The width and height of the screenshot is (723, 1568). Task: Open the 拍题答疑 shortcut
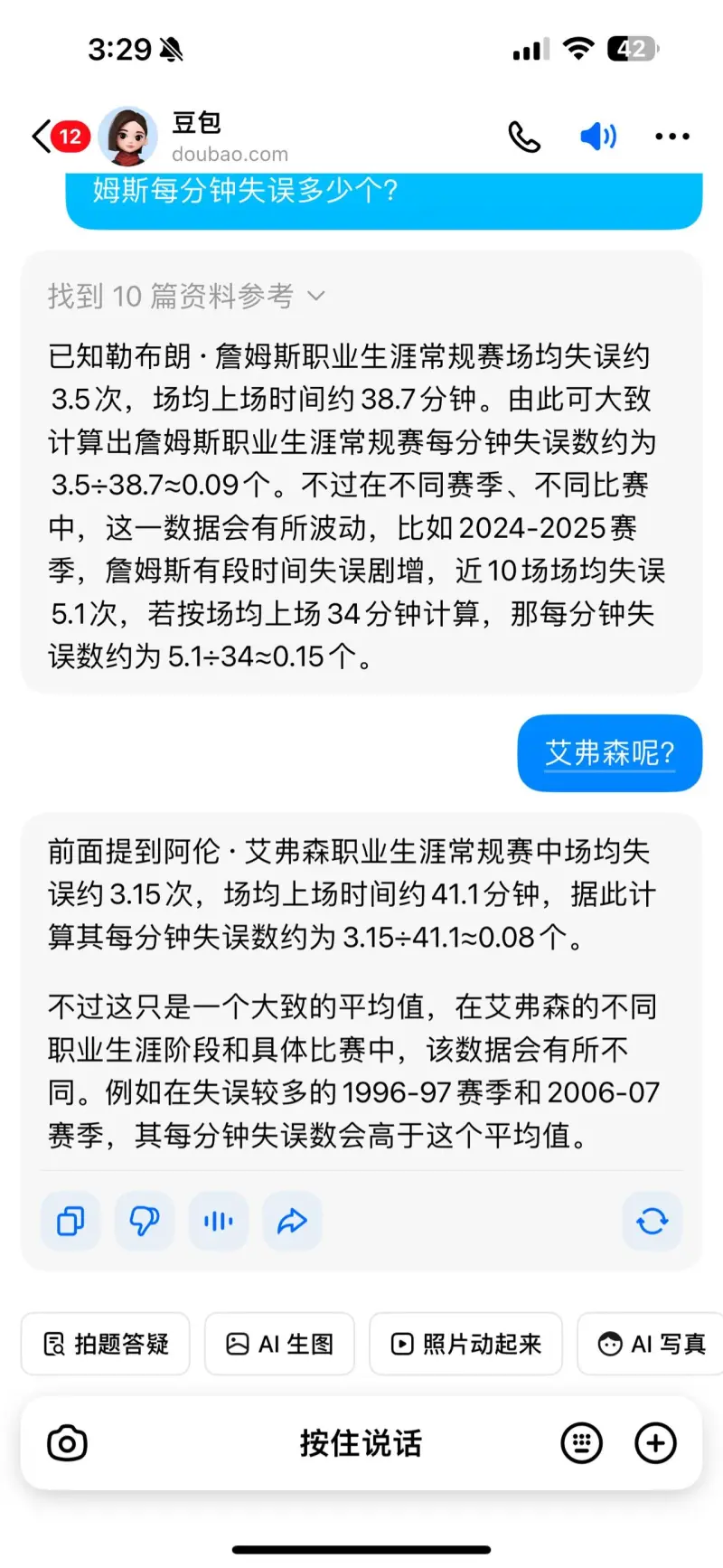pyautogui.click(x=106, y=1344)
